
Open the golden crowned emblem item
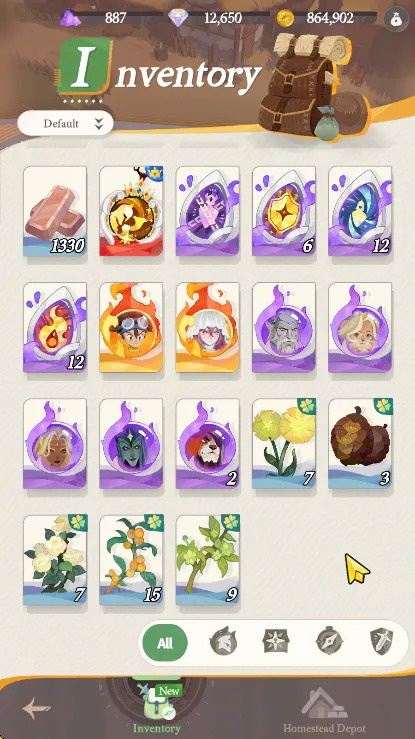point(131,211)
